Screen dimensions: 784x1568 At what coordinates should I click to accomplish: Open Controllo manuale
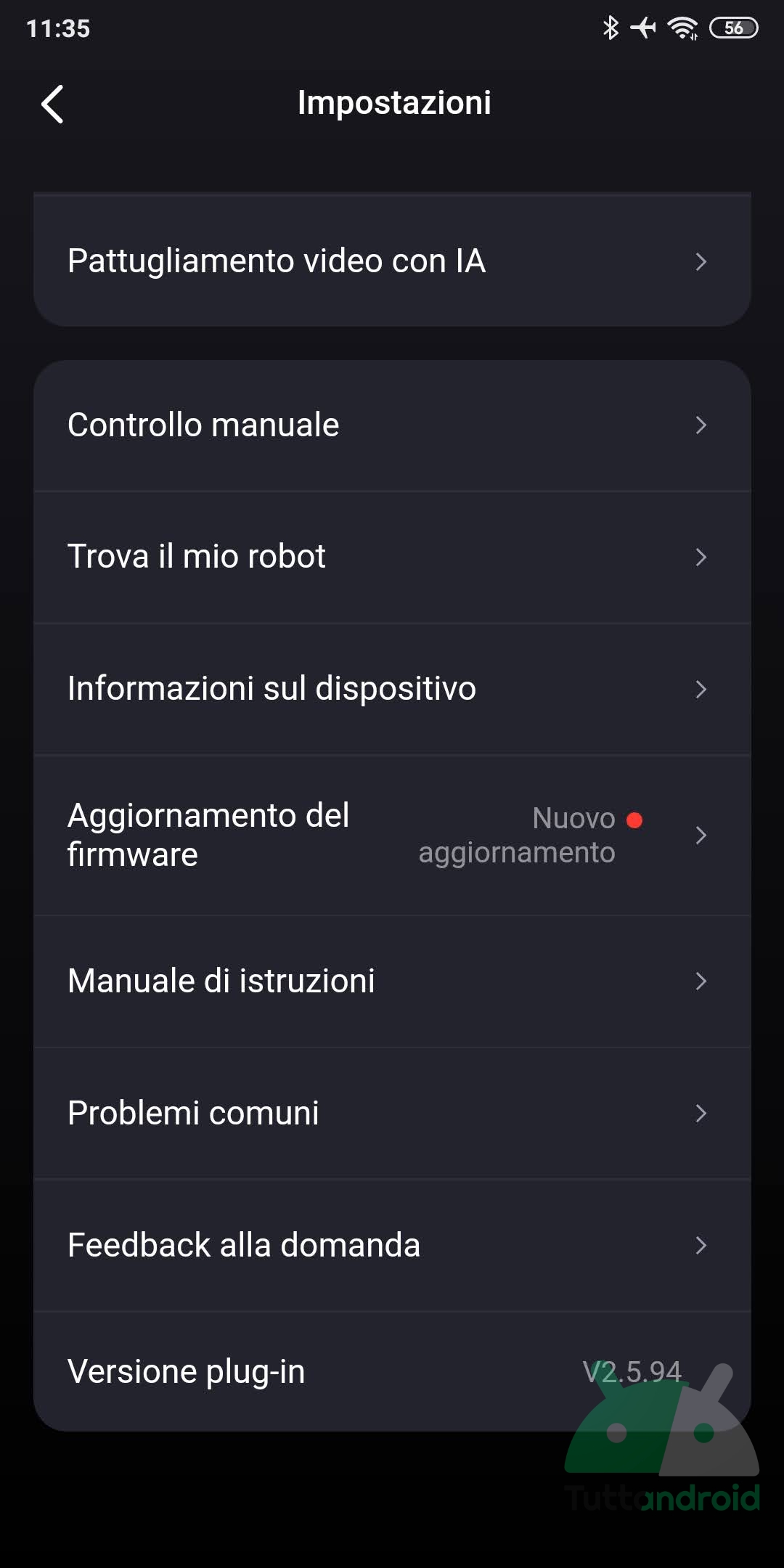point(392,425)
